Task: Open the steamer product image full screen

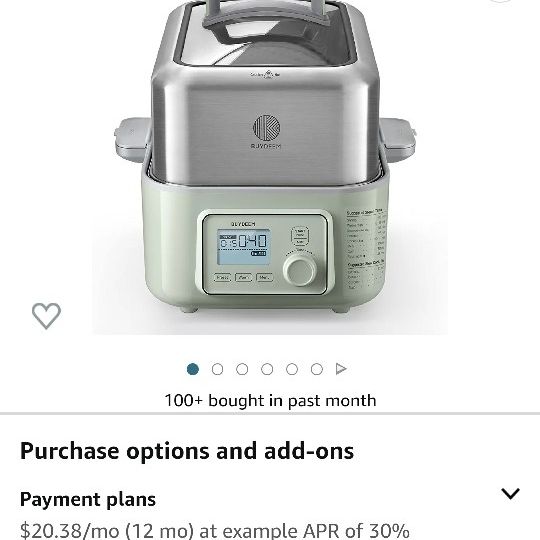Action: (270, 167)
